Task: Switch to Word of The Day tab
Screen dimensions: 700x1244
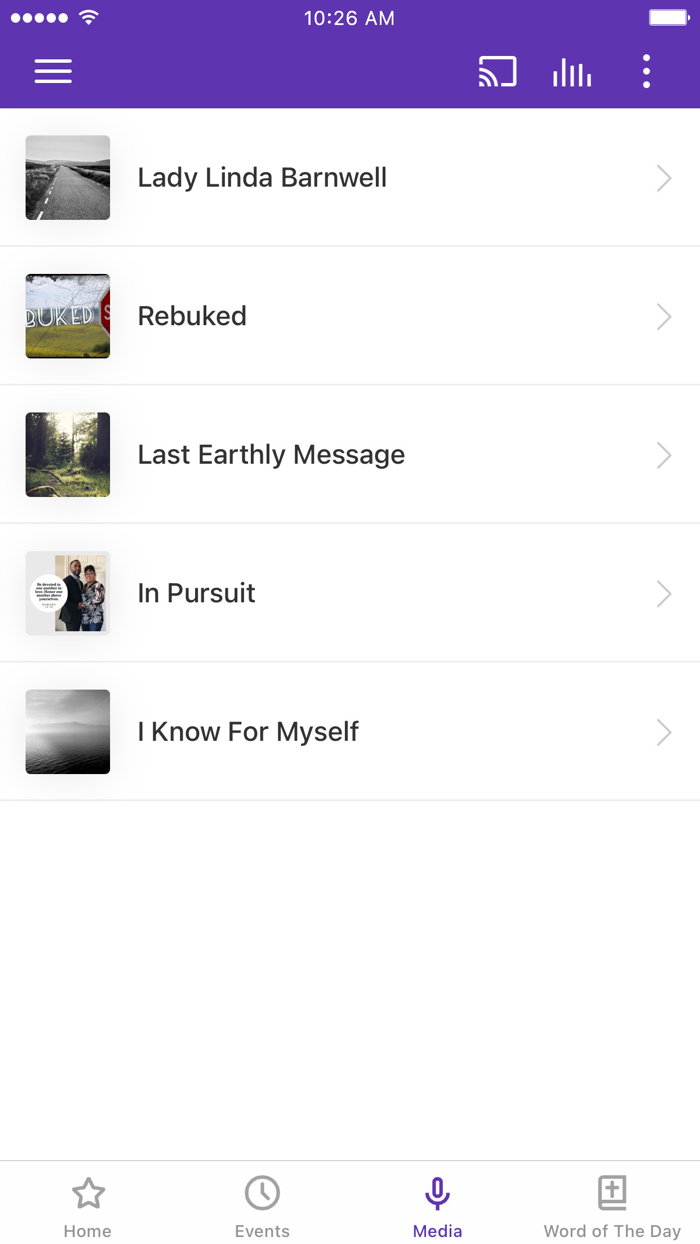Action: coord(612,1205)
